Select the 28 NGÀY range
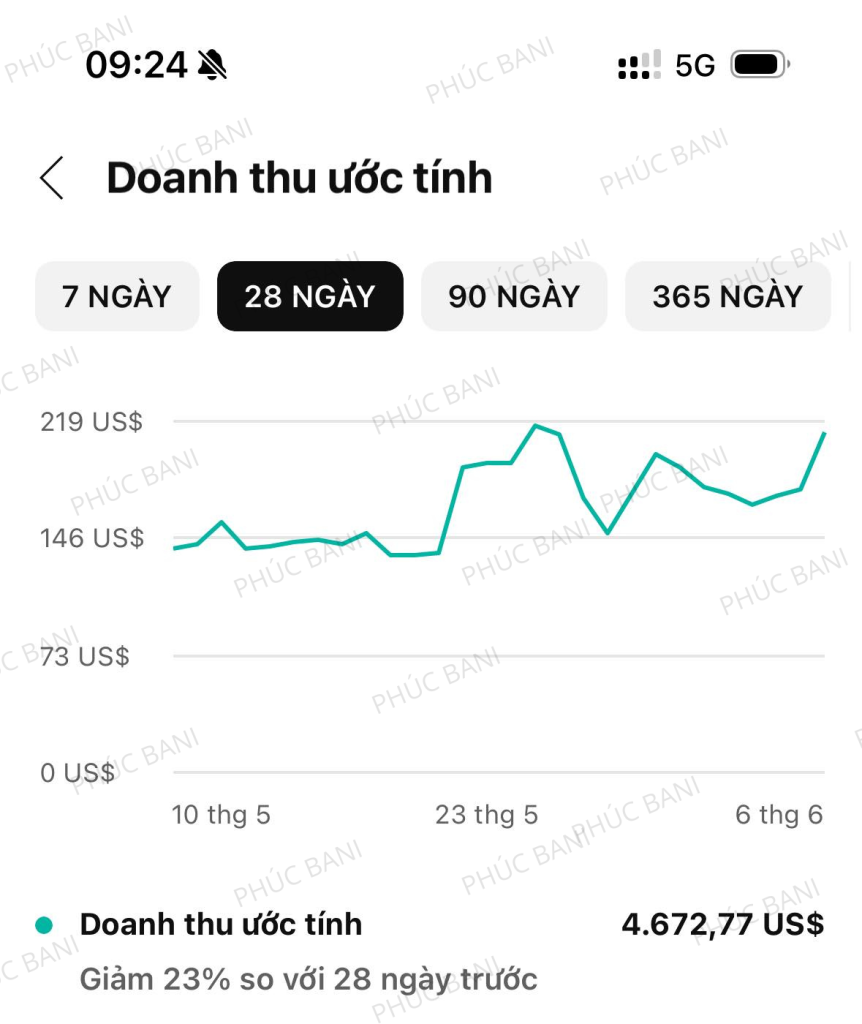The width and height of the screenshot is (862, 1024). pyautogui.click(x=310, y=297)
